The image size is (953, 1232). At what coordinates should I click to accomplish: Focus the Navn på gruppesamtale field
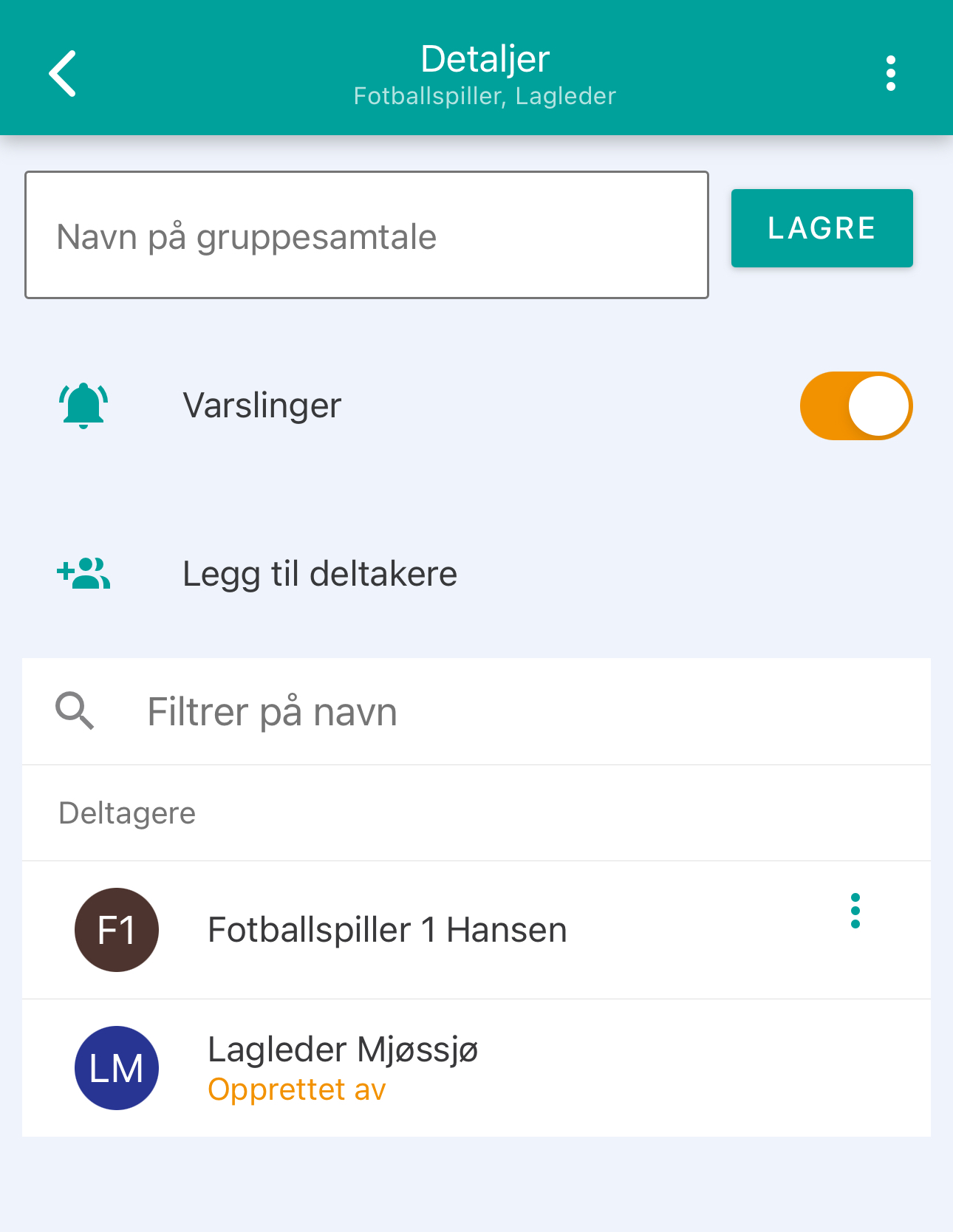click(366, 236)
